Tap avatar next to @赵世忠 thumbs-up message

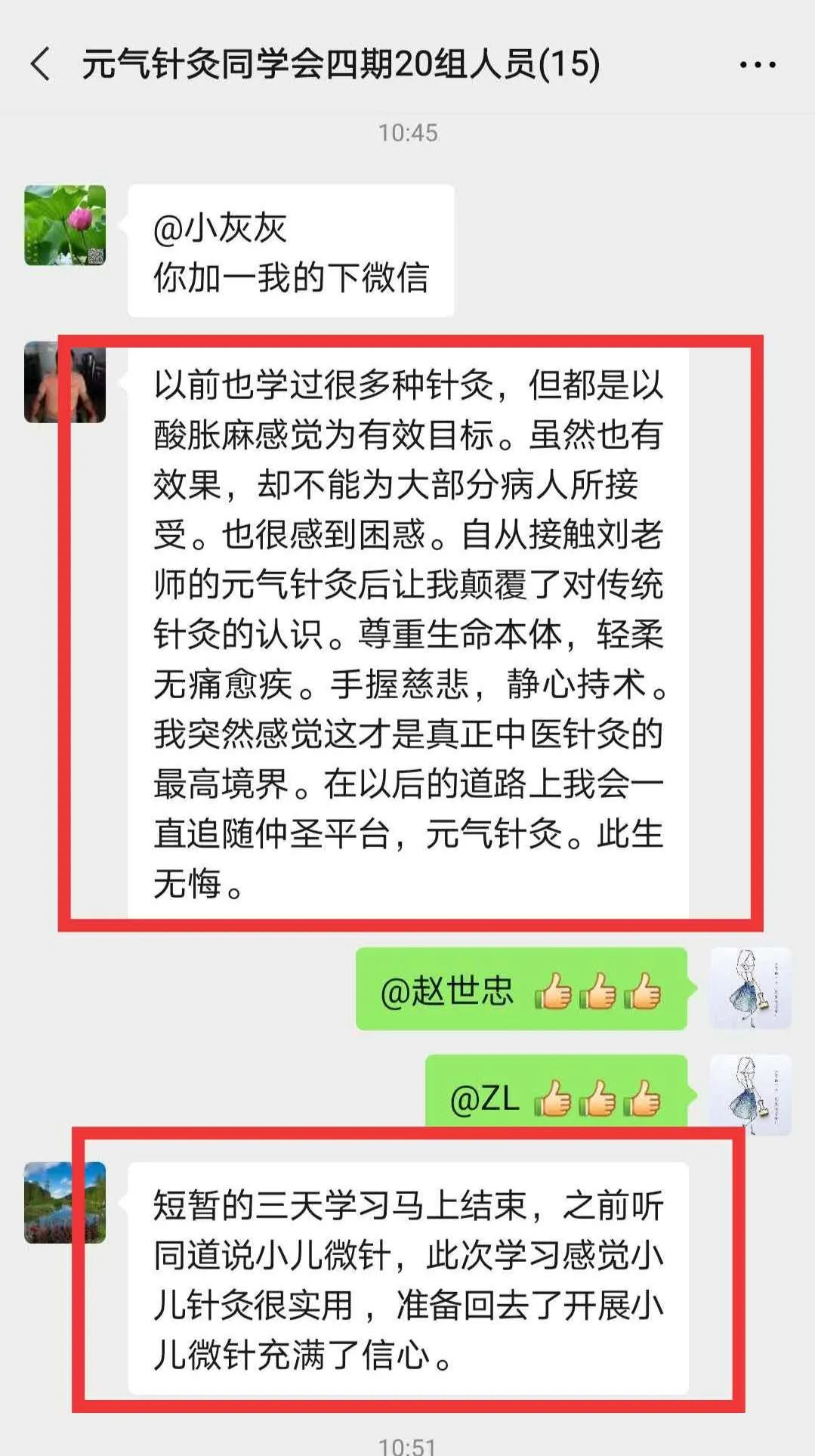tap(750, 988)
